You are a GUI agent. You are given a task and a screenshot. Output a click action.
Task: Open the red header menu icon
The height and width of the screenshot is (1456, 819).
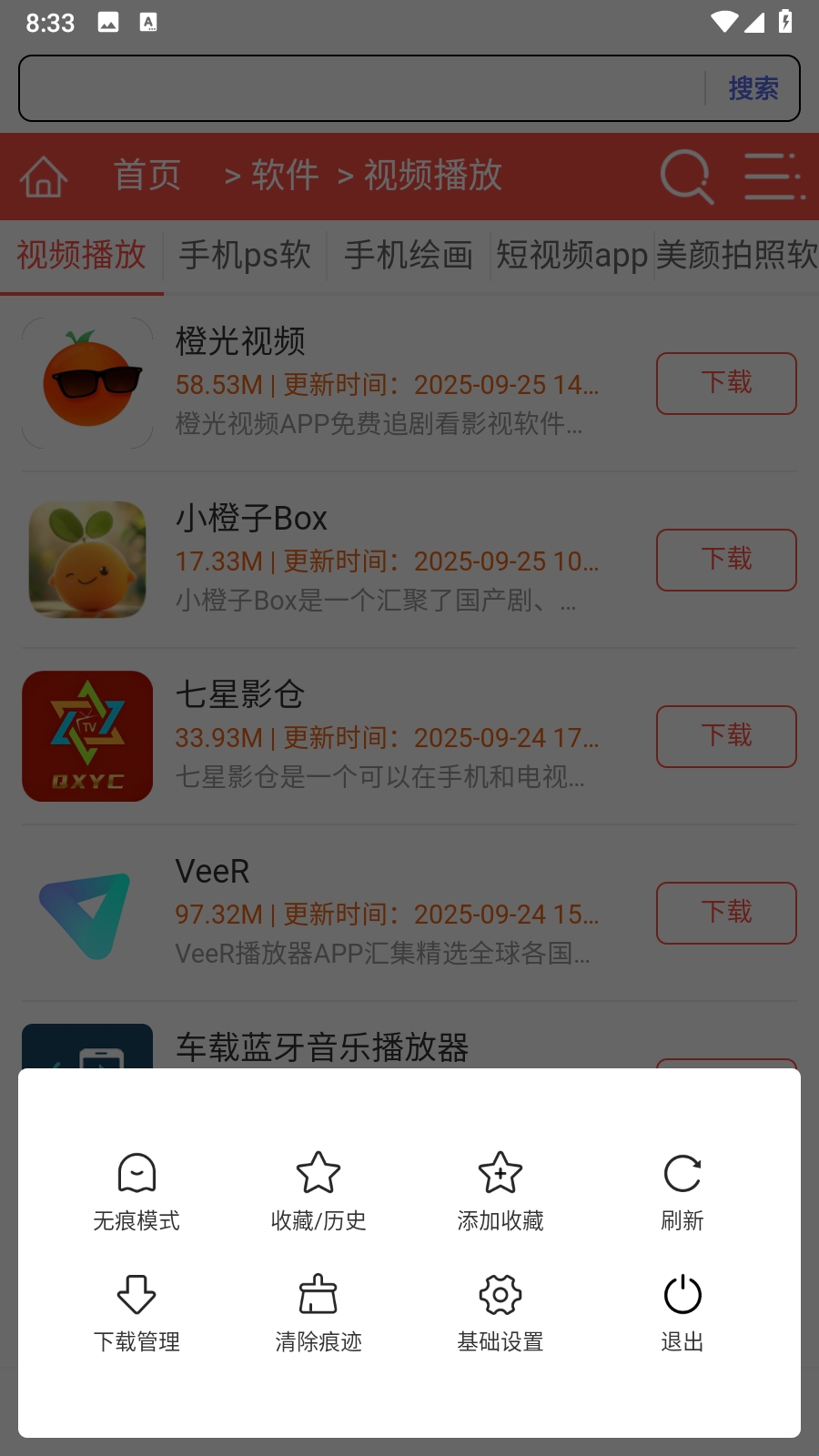point(773,177)
